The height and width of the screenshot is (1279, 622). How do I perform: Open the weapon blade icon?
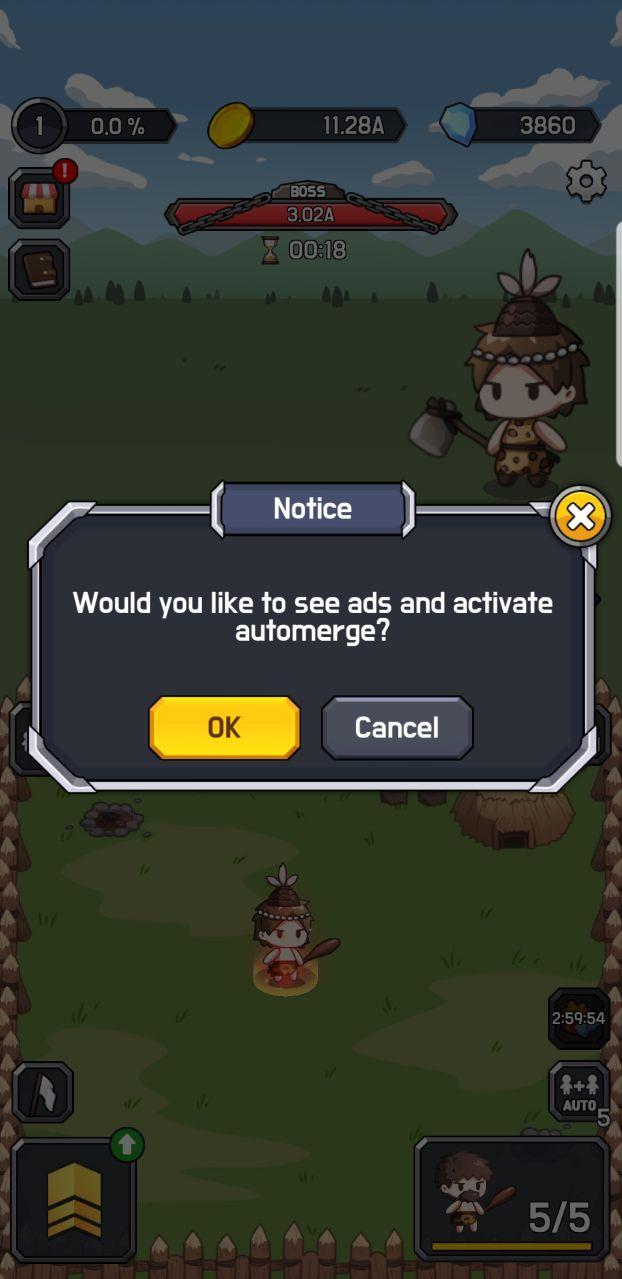pyautogui.click(x=42, y=1092)
